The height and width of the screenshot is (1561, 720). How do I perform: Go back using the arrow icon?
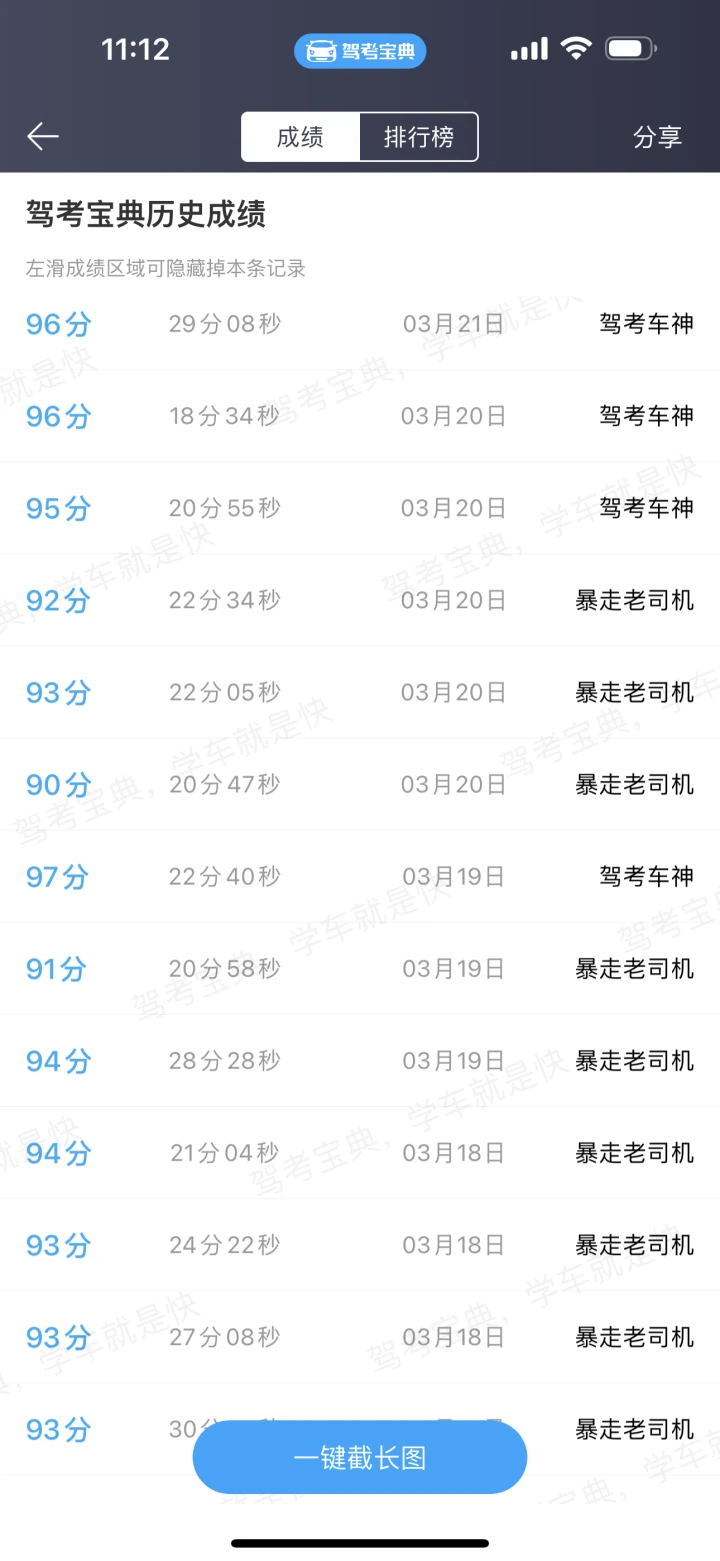tap(43, 137)
